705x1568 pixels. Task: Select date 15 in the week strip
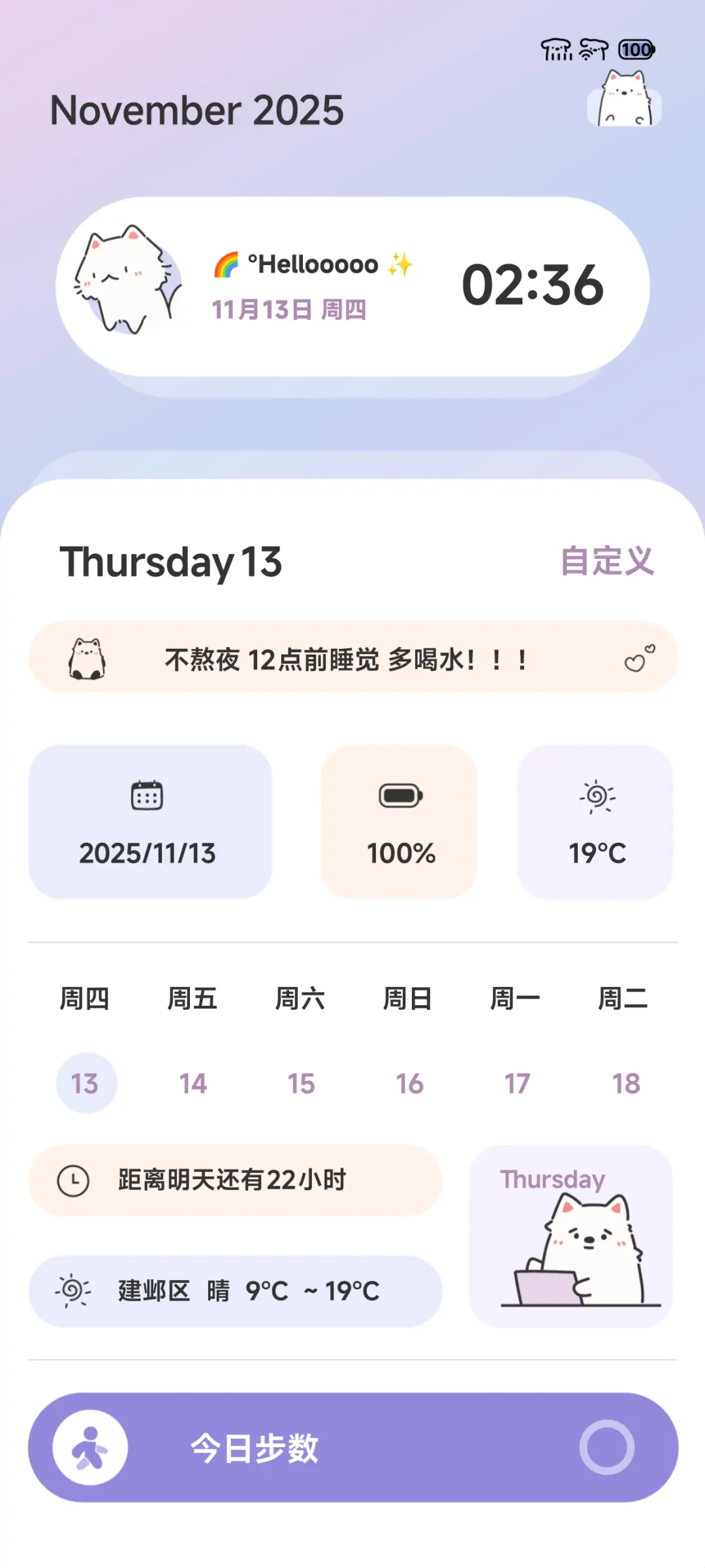click(300, 1082)
